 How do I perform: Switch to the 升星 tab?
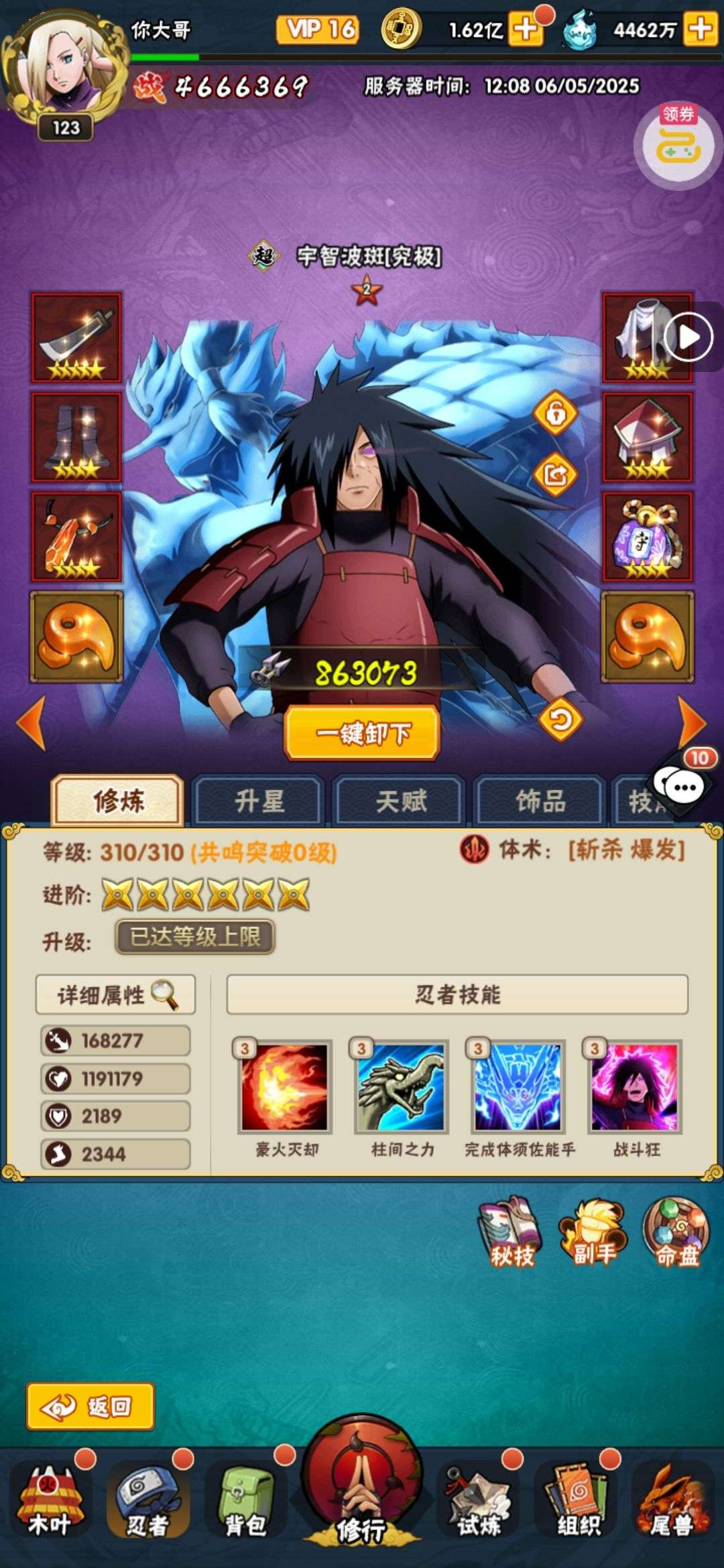point(259,801)
